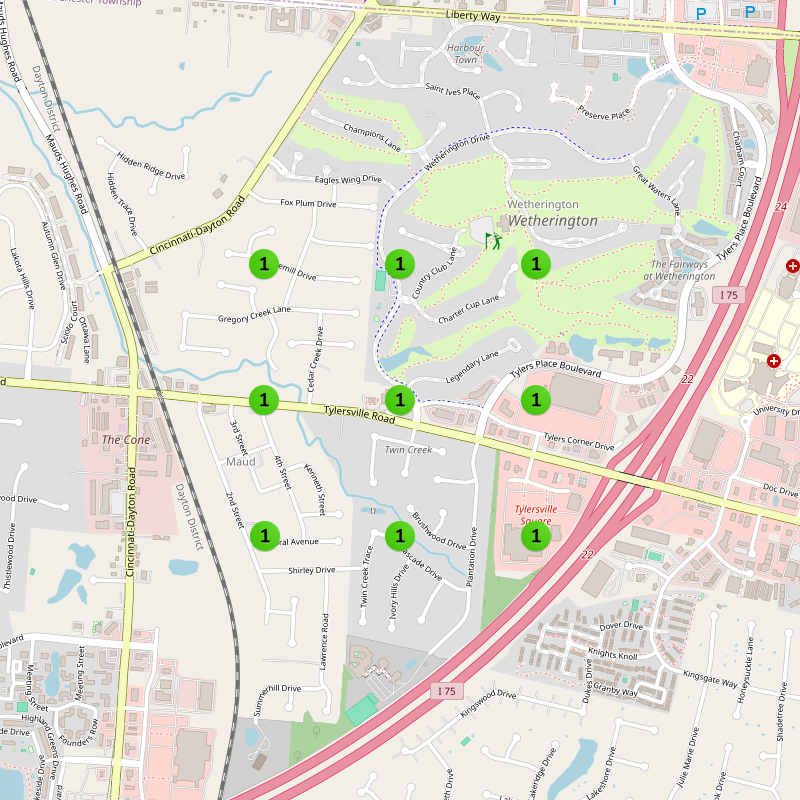Tap the marker near 3rd Street
This screenshot has width=800, height=800.
(263, 400)
